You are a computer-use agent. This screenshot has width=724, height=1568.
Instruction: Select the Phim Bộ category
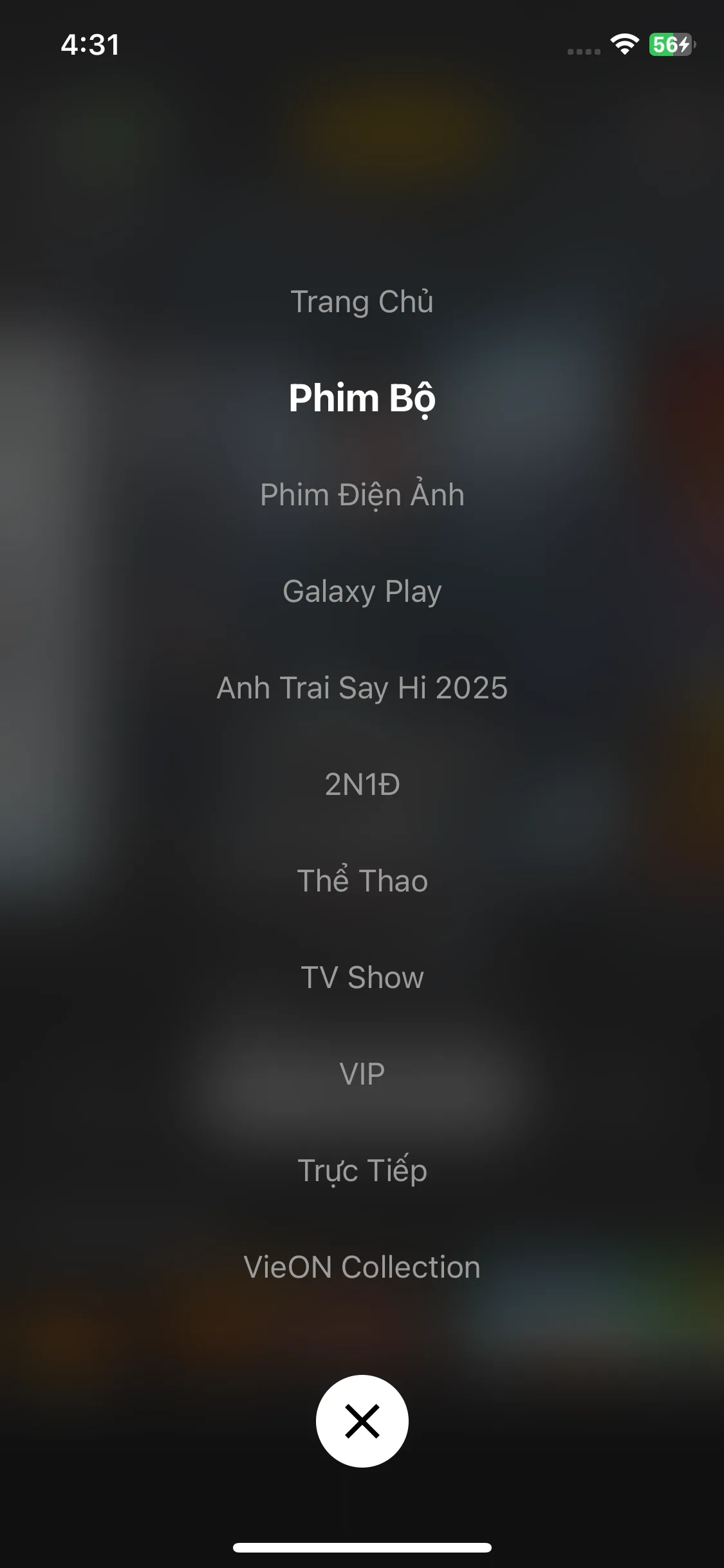pos(362,398)
